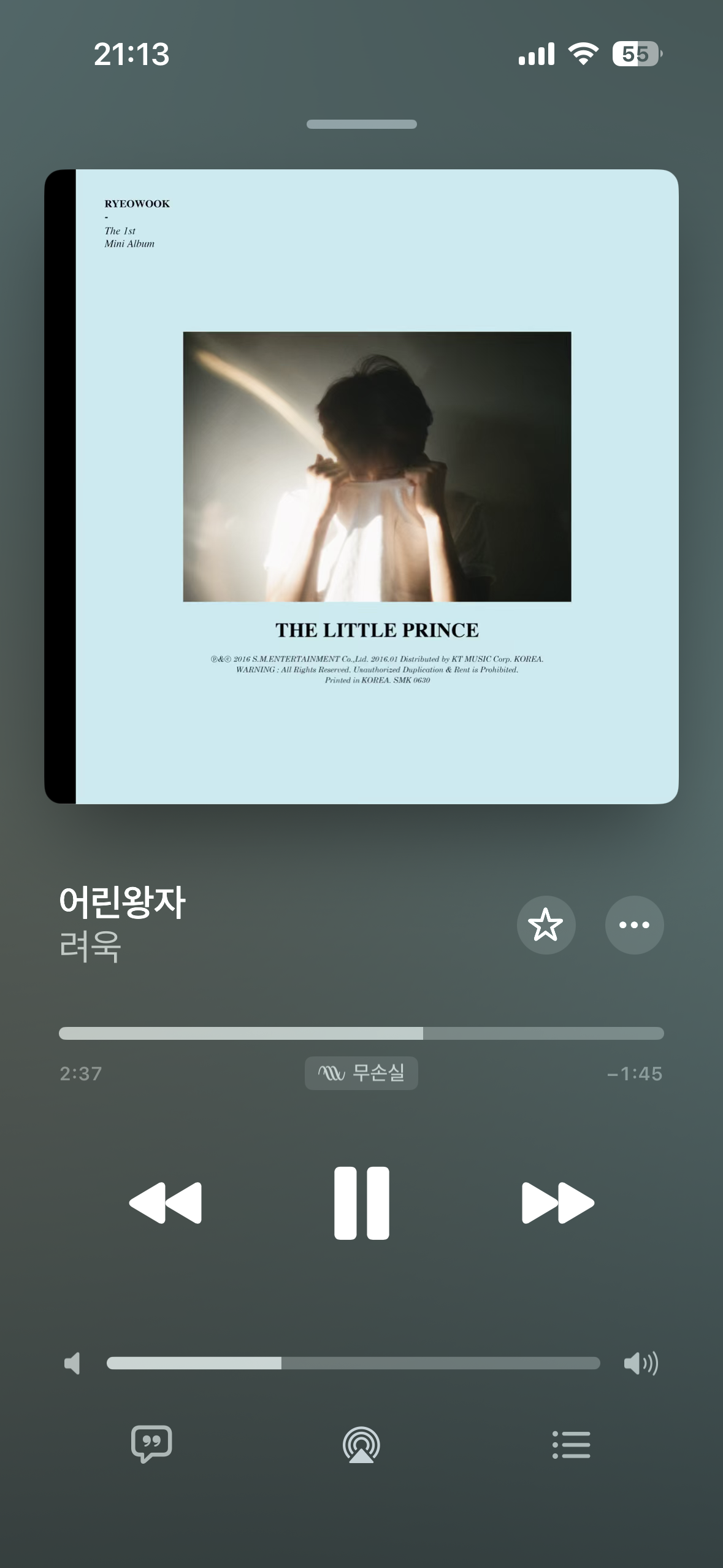Open AirPlay output options
Screen dimensions: 723x1568
click(x=361, y=1445)
